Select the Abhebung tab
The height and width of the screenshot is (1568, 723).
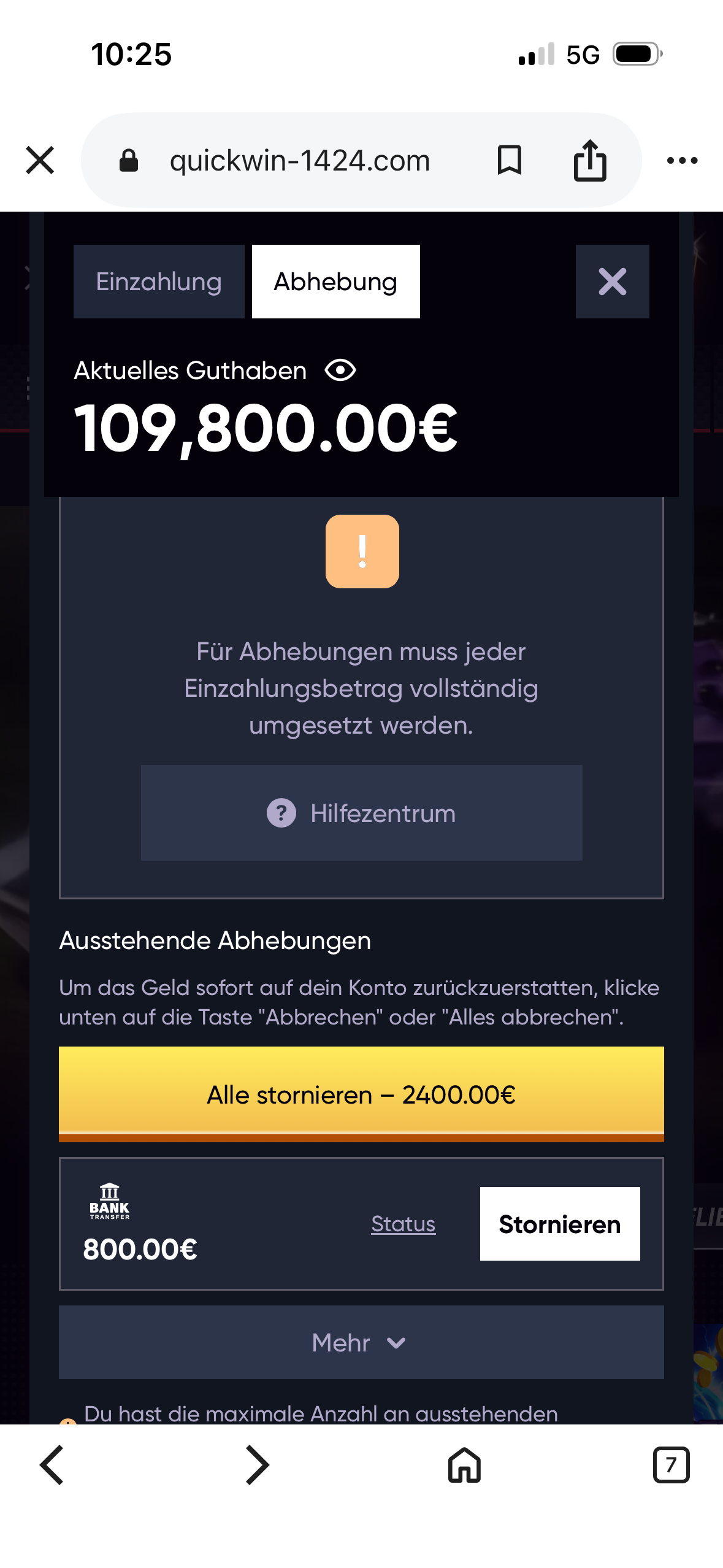[x=335, y=282]
